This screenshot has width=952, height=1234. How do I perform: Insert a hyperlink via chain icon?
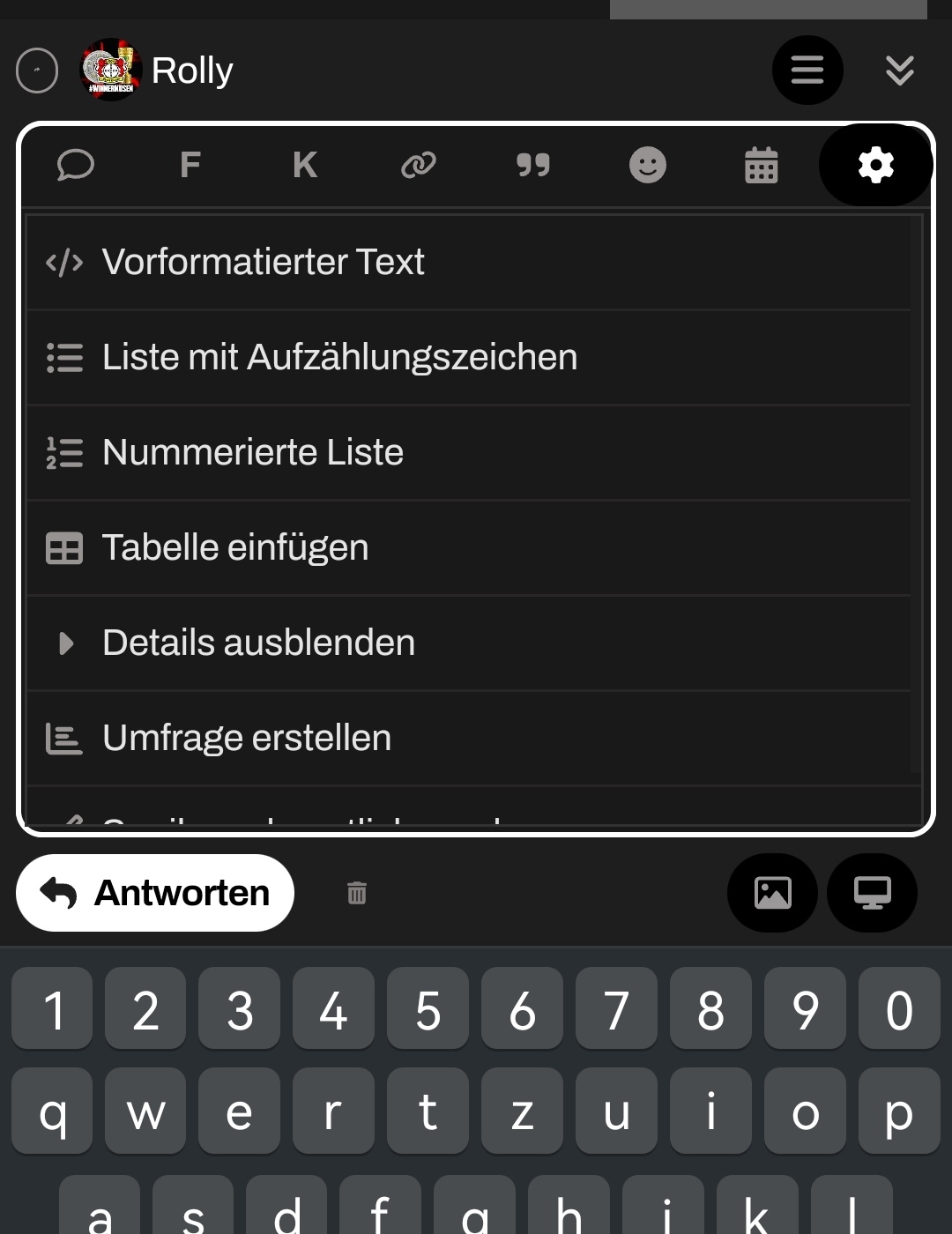point(419,165)
